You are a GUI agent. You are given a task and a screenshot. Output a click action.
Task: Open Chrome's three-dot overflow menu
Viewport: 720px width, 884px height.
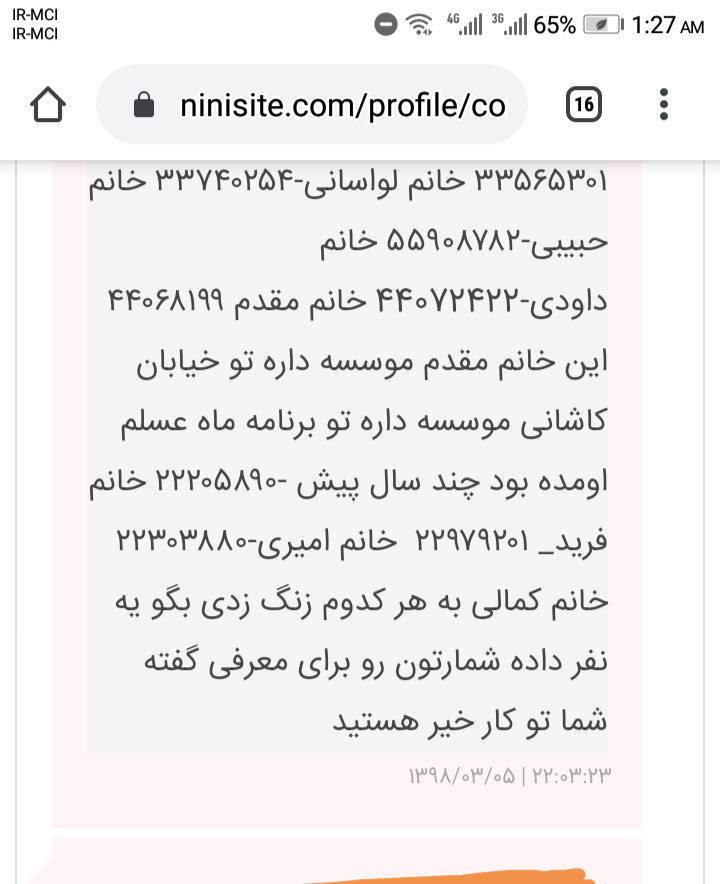point(665,105)
